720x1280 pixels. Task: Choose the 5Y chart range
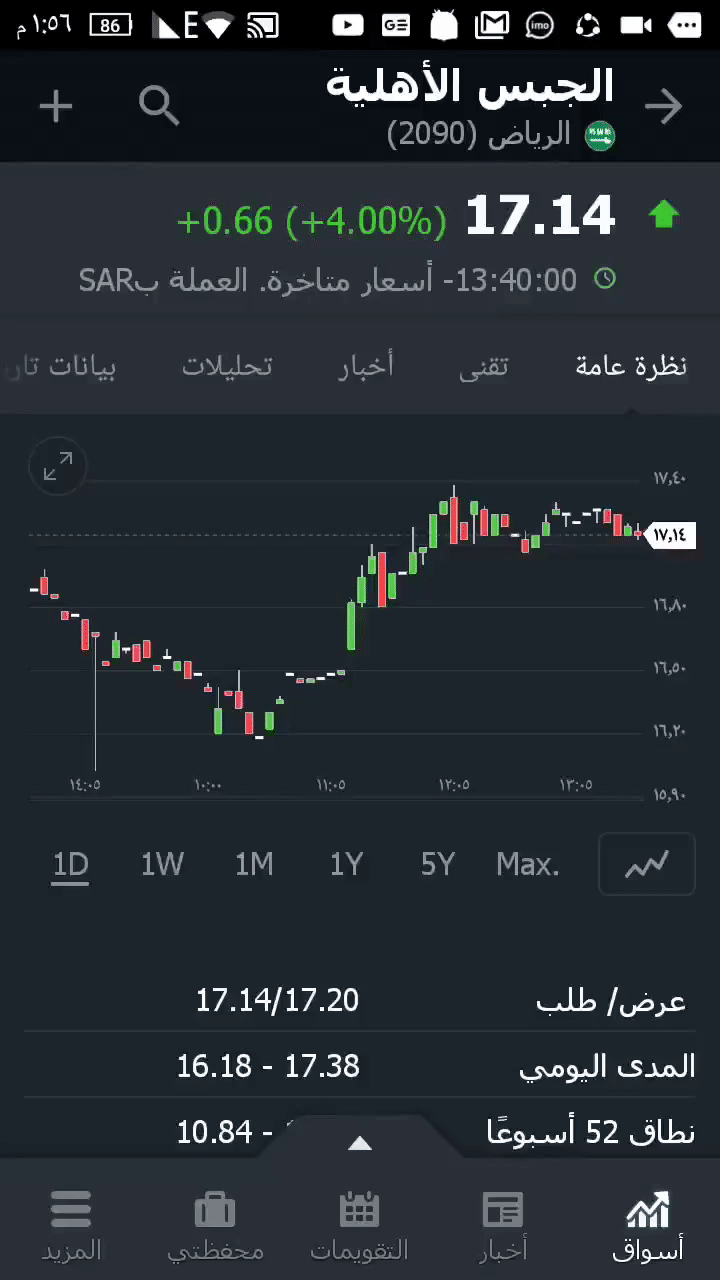(438, 864)
